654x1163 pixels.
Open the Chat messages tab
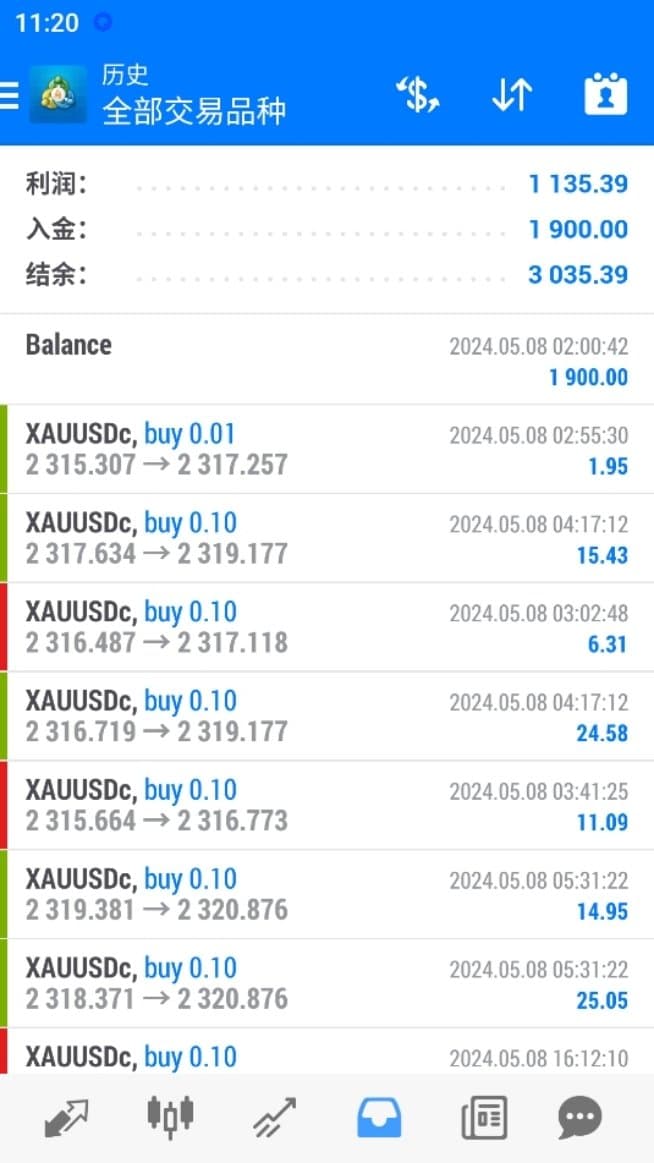click(x=580, y=1118)
